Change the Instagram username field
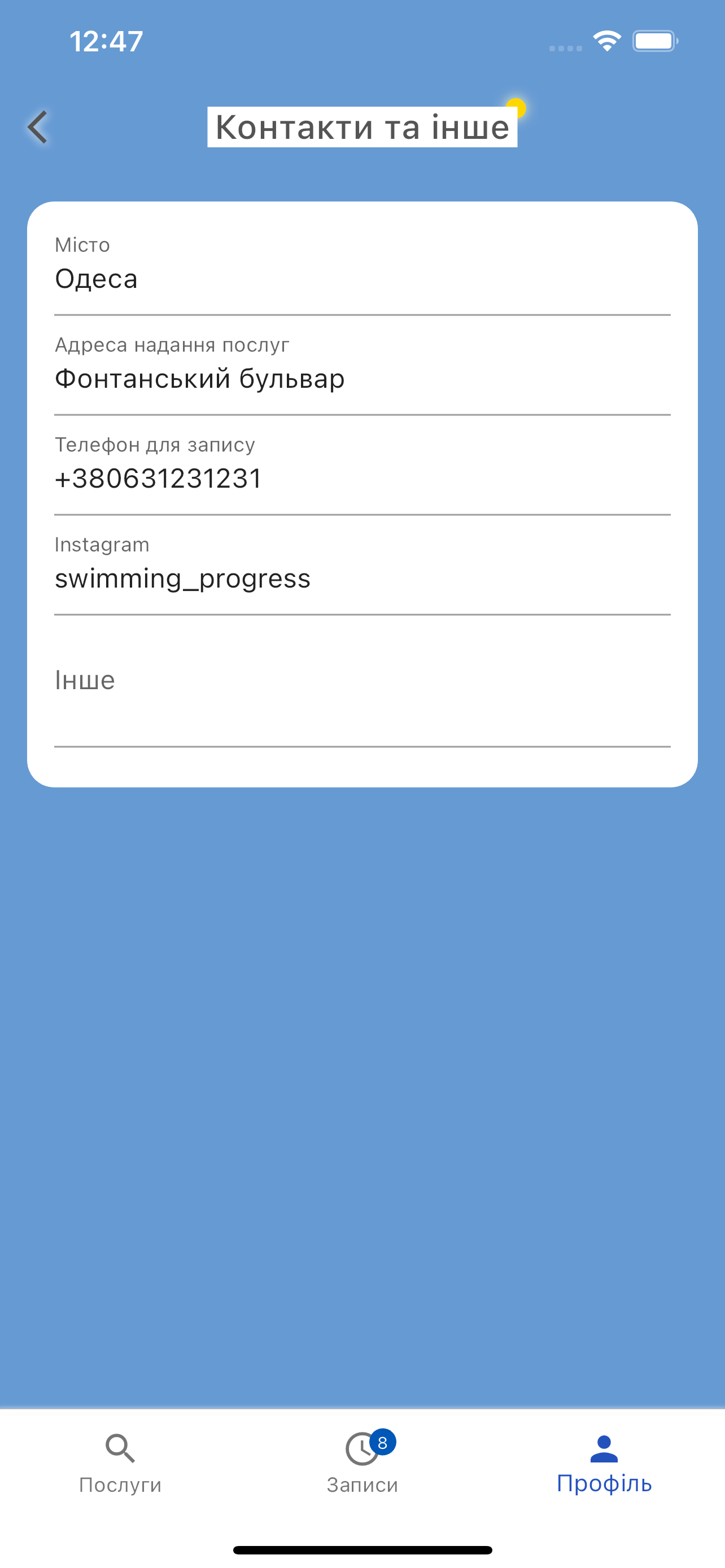The height and width of the screenshot is (1568, 725). (361, 578)
